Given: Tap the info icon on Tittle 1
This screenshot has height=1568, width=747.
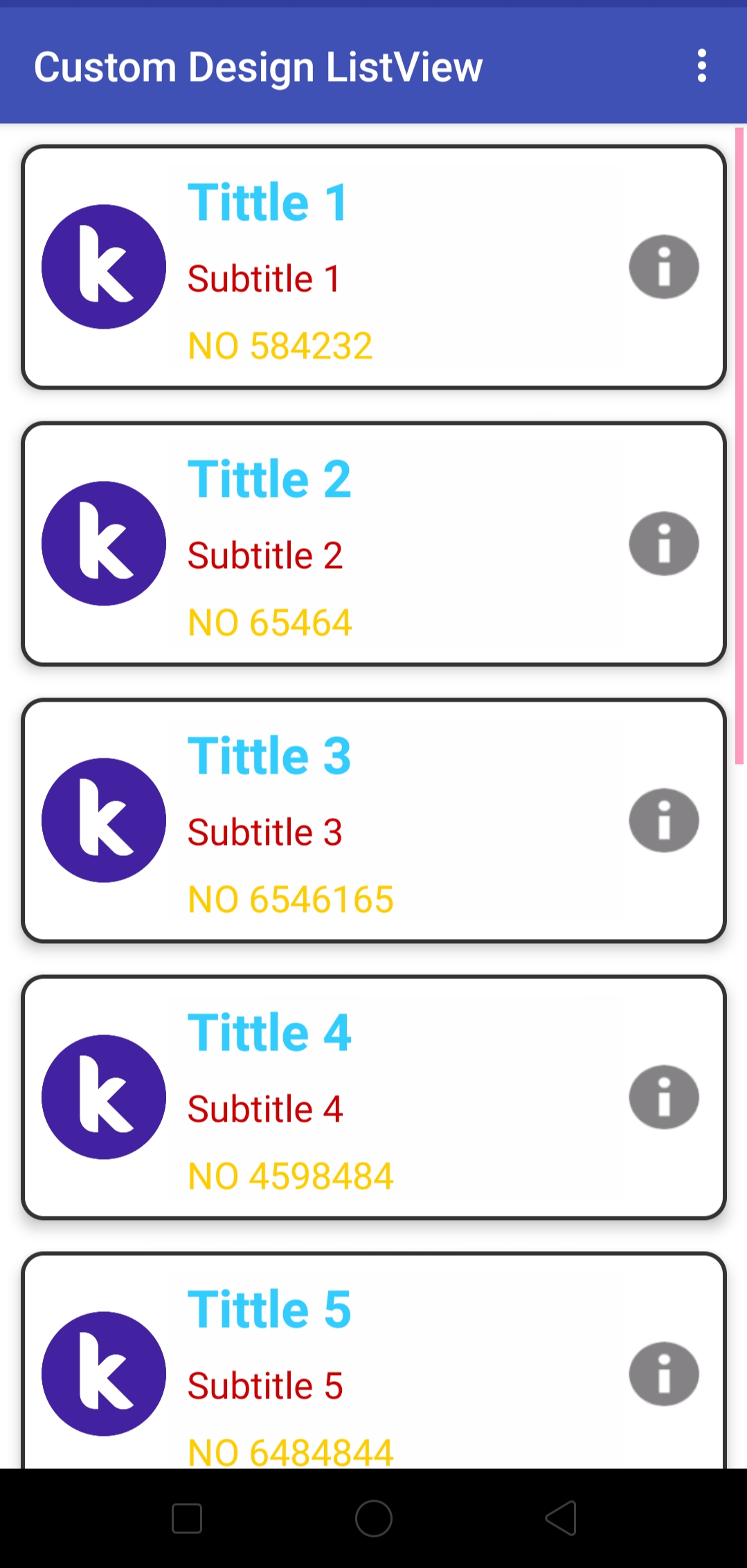Looking at the screenshot, I should point(664,266).
